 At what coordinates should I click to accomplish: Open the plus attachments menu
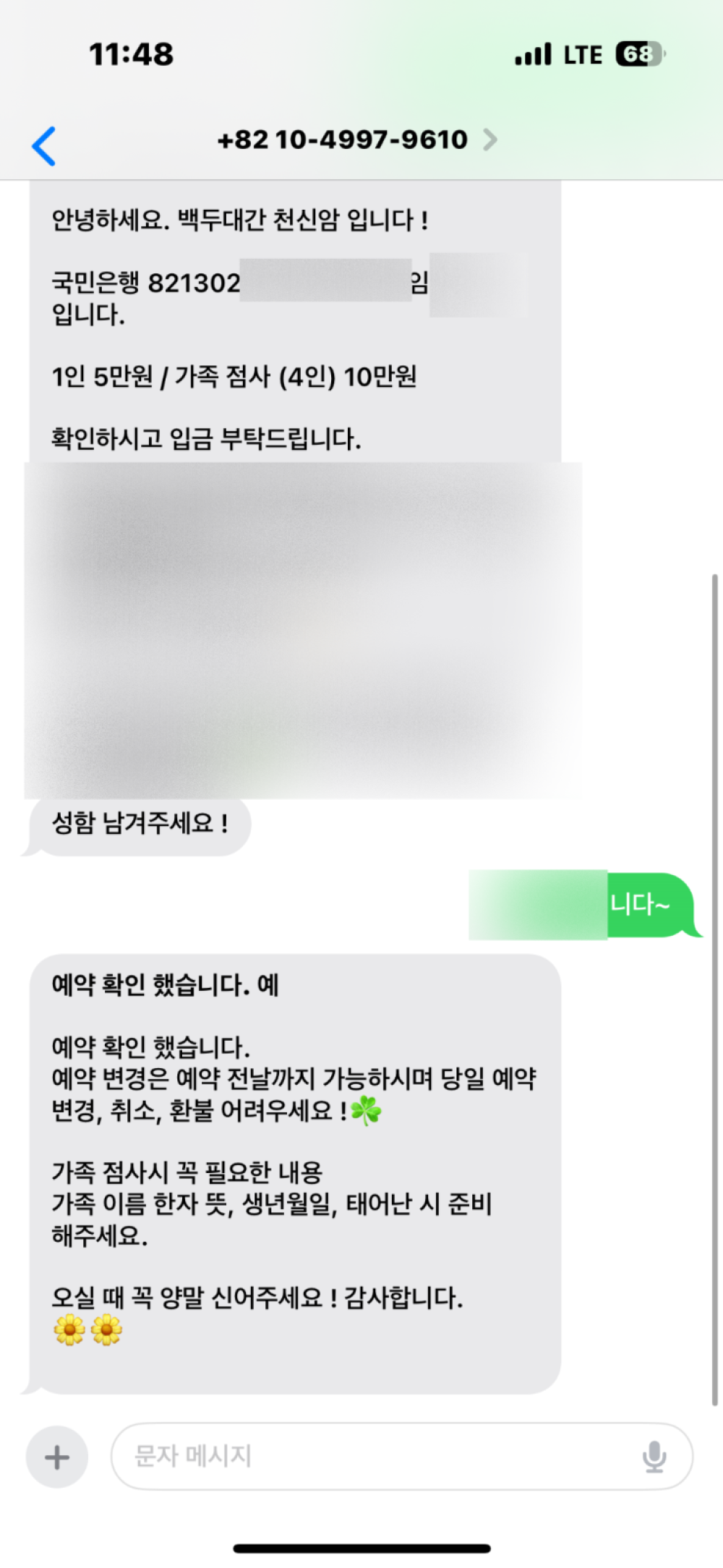(57, 1457)
